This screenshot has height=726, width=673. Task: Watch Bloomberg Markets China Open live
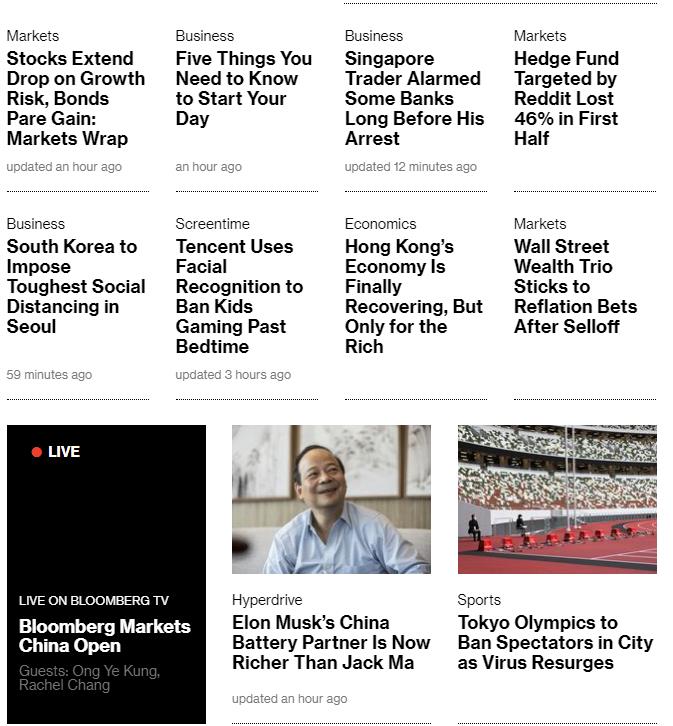(105, 636)
